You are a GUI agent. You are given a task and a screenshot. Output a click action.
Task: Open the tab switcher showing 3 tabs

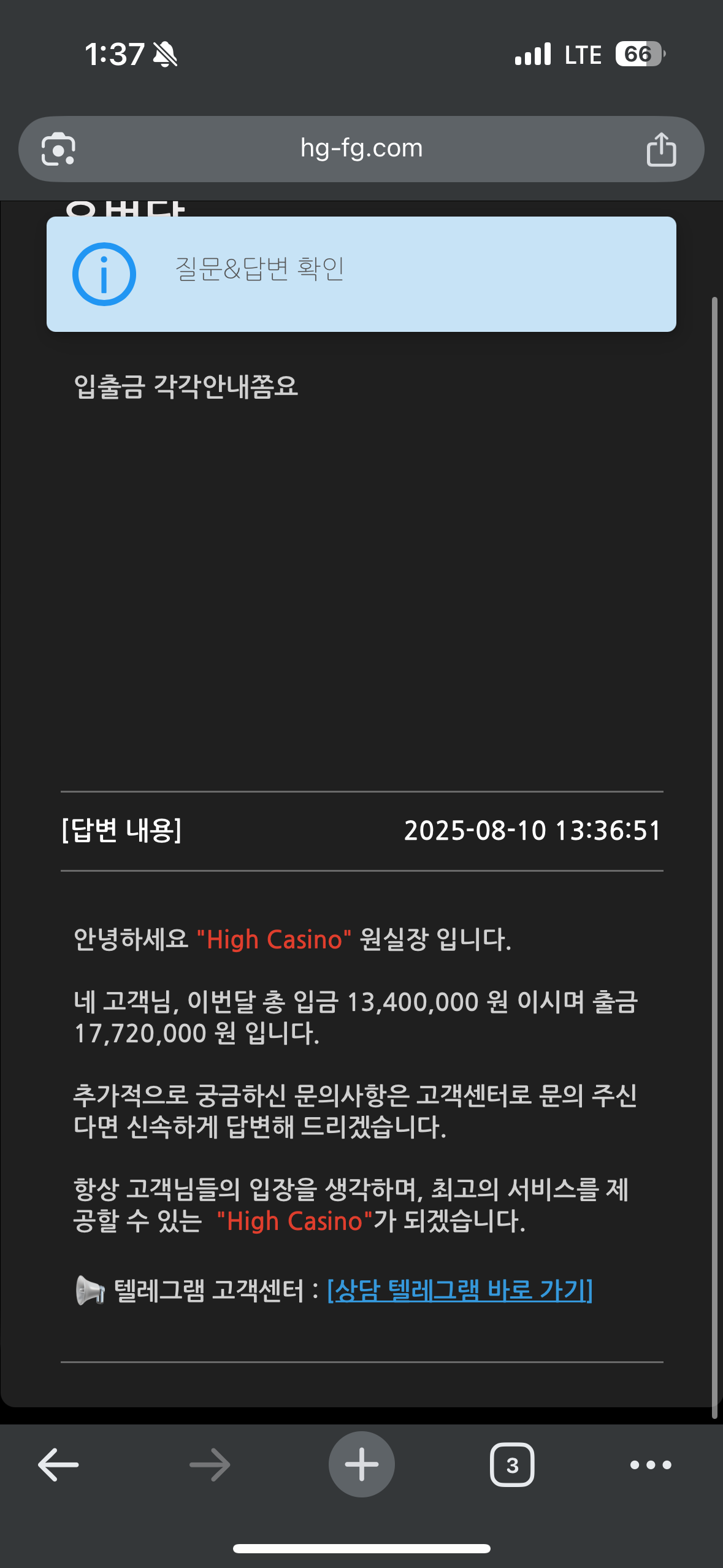click(x=512, y=1465)
